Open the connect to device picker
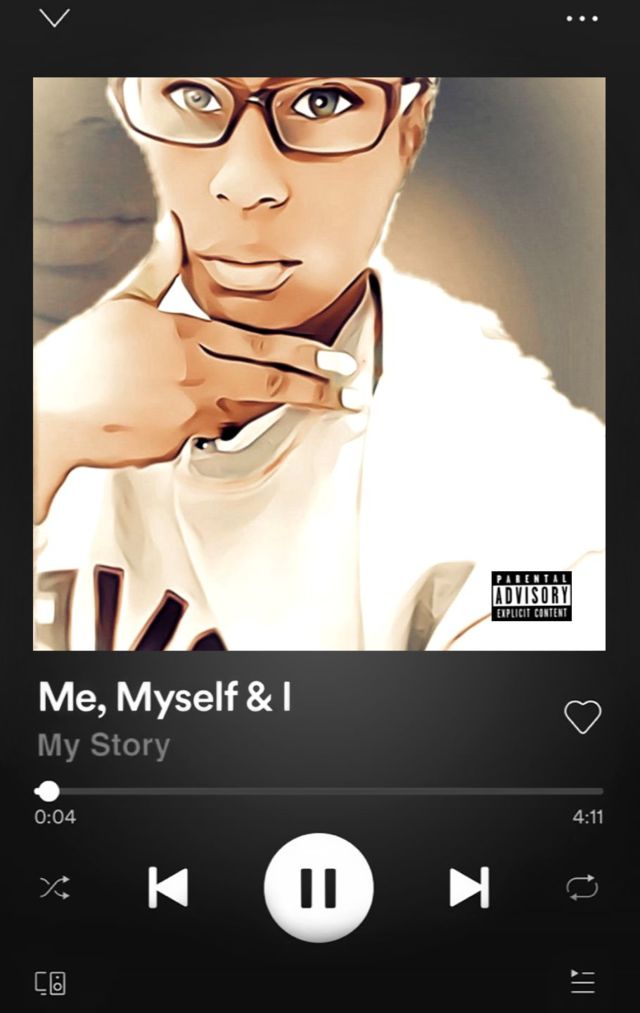Viewport: 640px width, 1013px height. tap(51, 983)
